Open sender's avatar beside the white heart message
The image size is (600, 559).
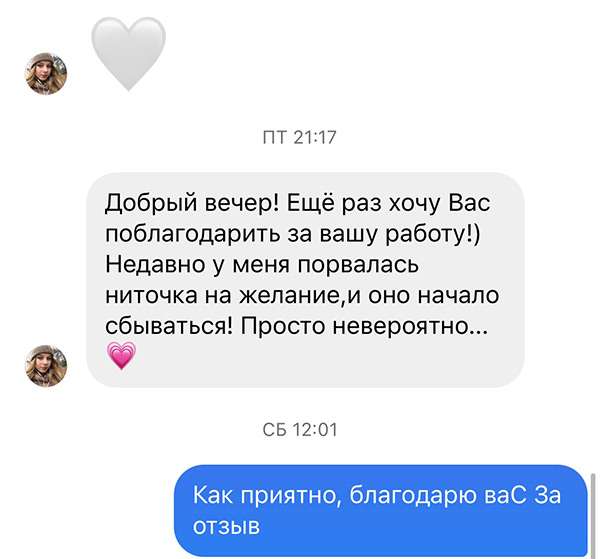click(x=45, y=73)
